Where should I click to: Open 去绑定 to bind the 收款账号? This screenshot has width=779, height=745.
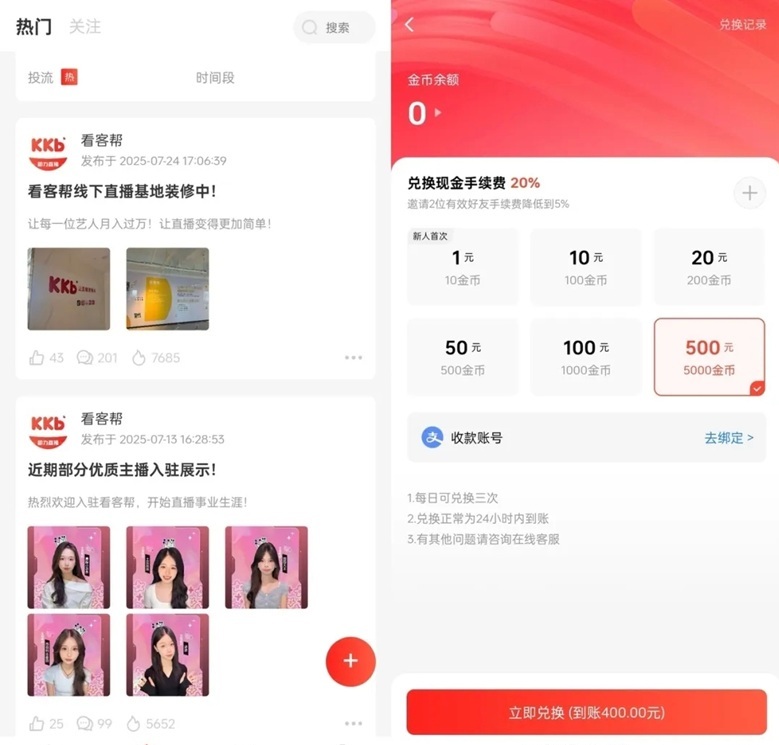click(728, 437)
